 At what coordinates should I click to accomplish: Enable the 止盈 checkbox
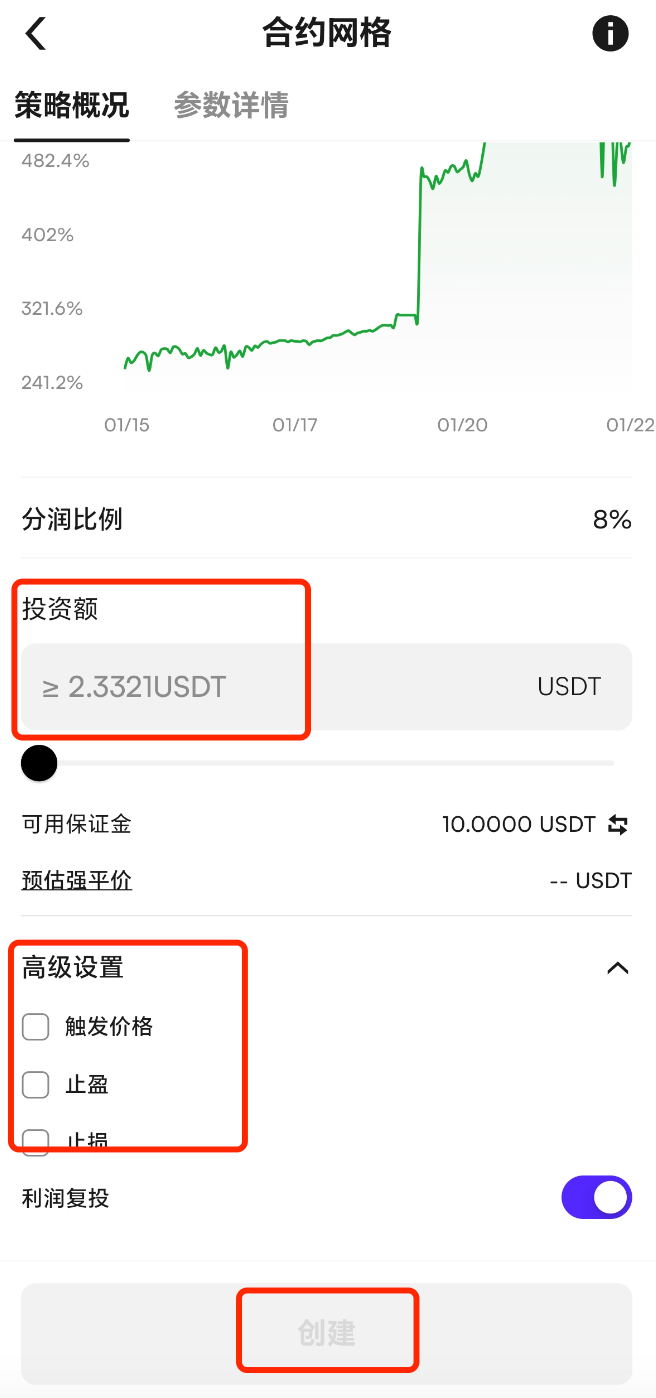pyautogui.click(x=36, y=1084)
